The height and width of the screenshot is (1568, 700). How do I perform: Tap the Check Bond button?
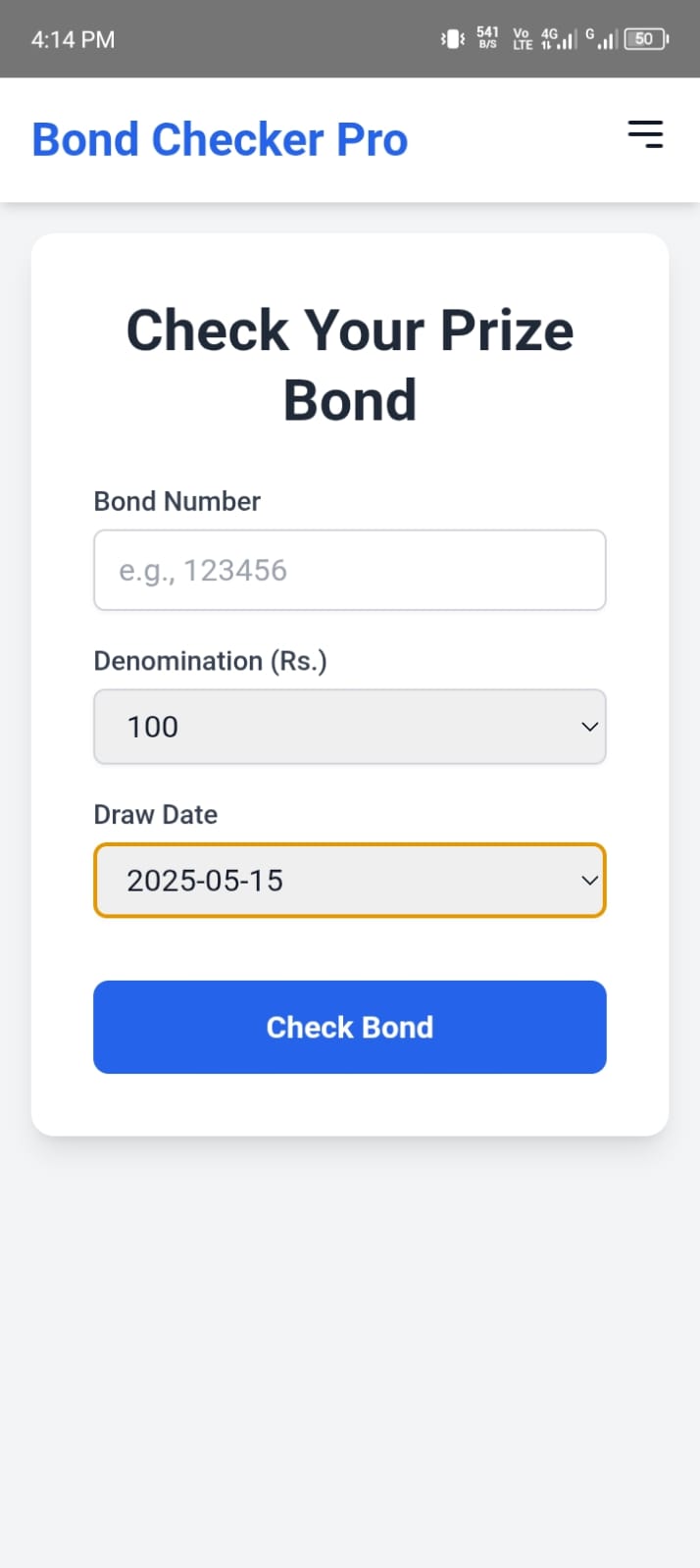tap(350, 1027)
